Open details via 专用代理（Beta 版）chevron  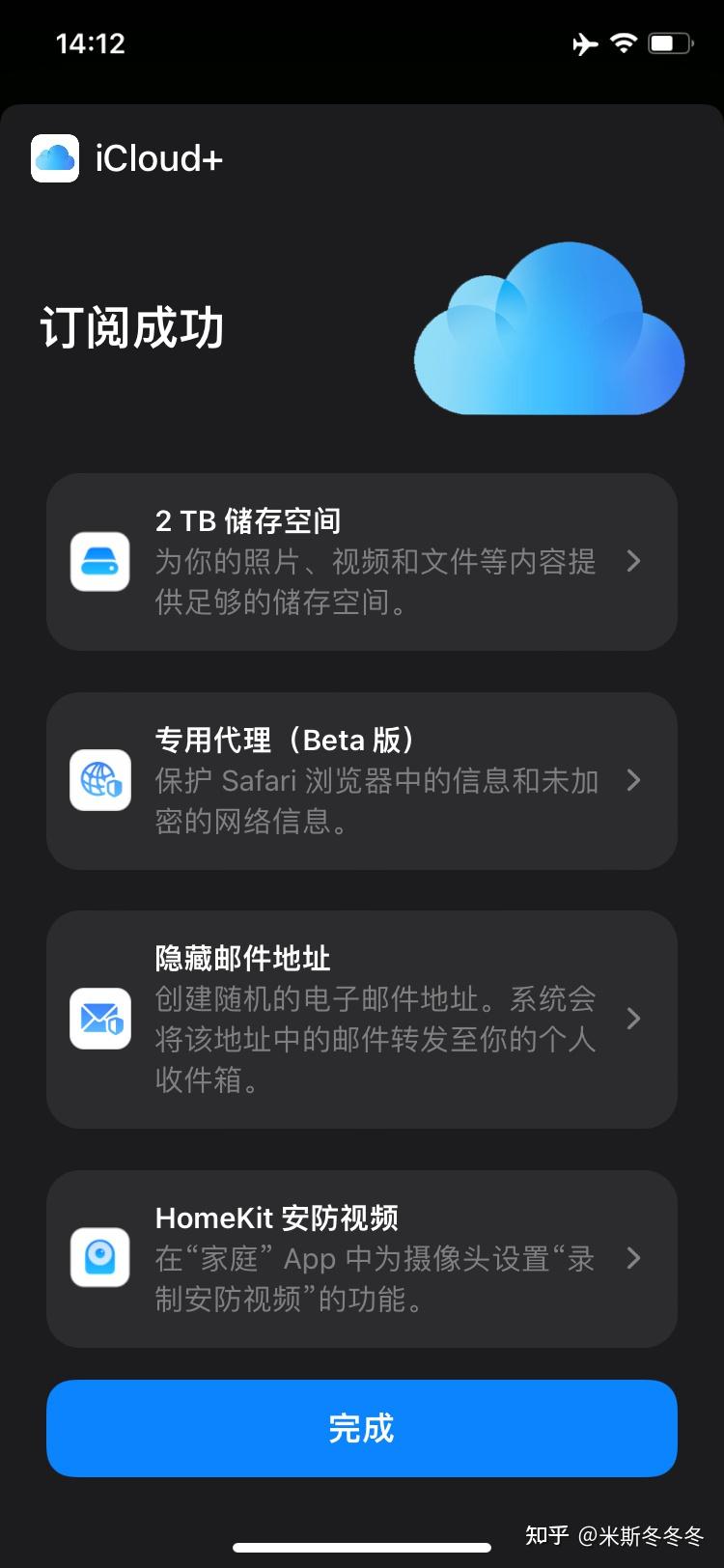point(634,780)
